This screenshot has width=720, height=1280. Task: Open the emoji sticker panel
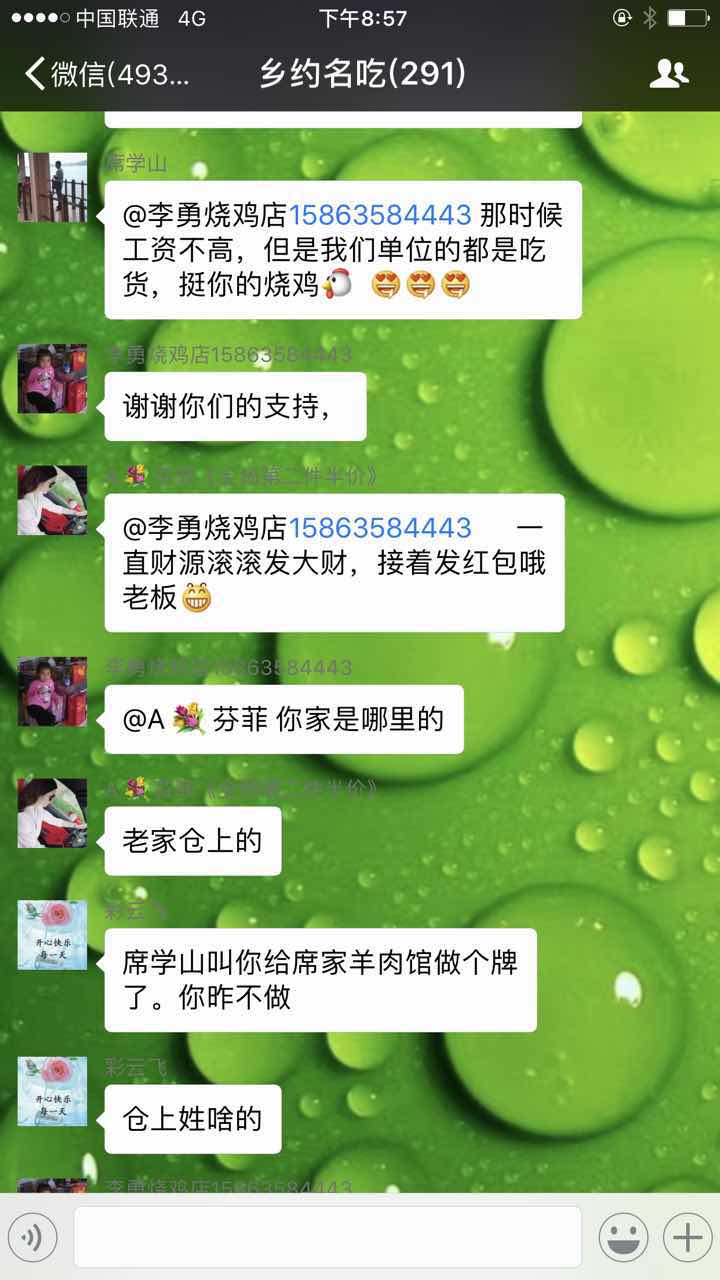pyautogui.click(x=623, y=1238)
